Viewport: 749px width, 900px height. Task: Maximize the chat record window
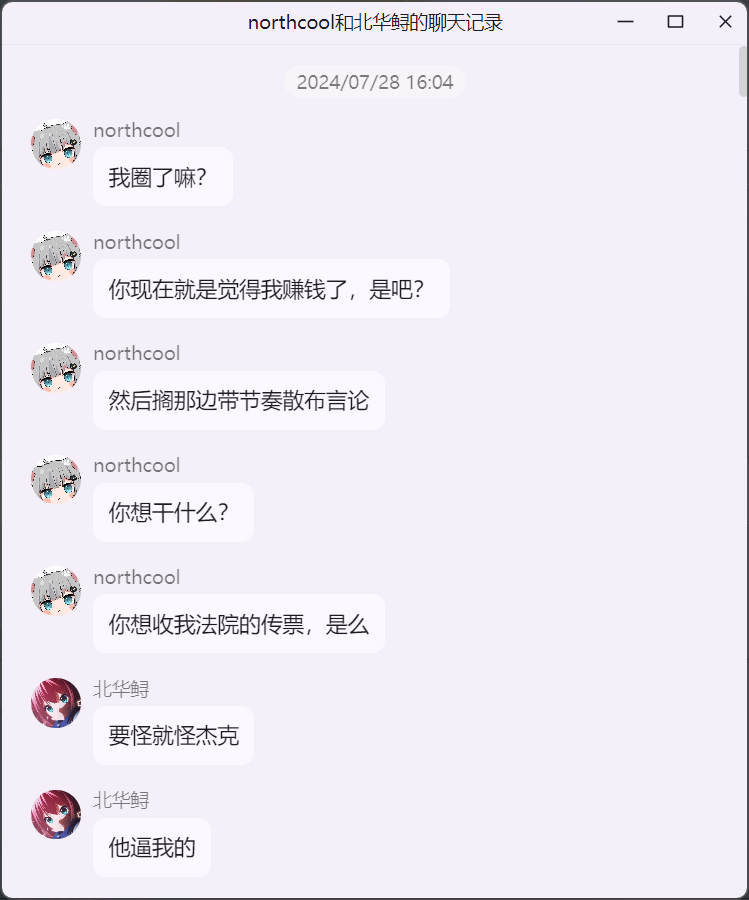click(675, 22)
